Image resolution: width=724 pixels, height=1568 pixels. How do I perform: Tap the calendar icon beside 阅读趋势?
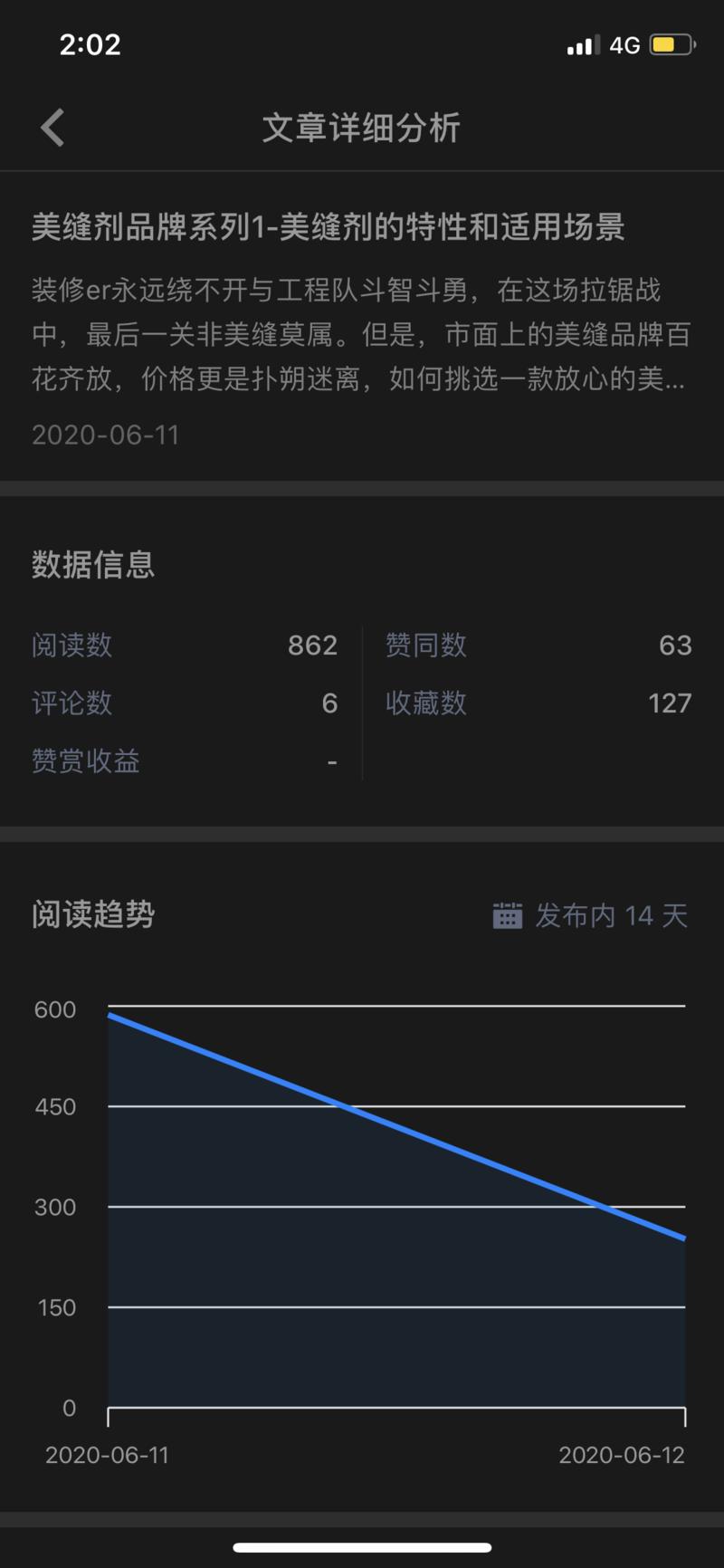[507, 914]
